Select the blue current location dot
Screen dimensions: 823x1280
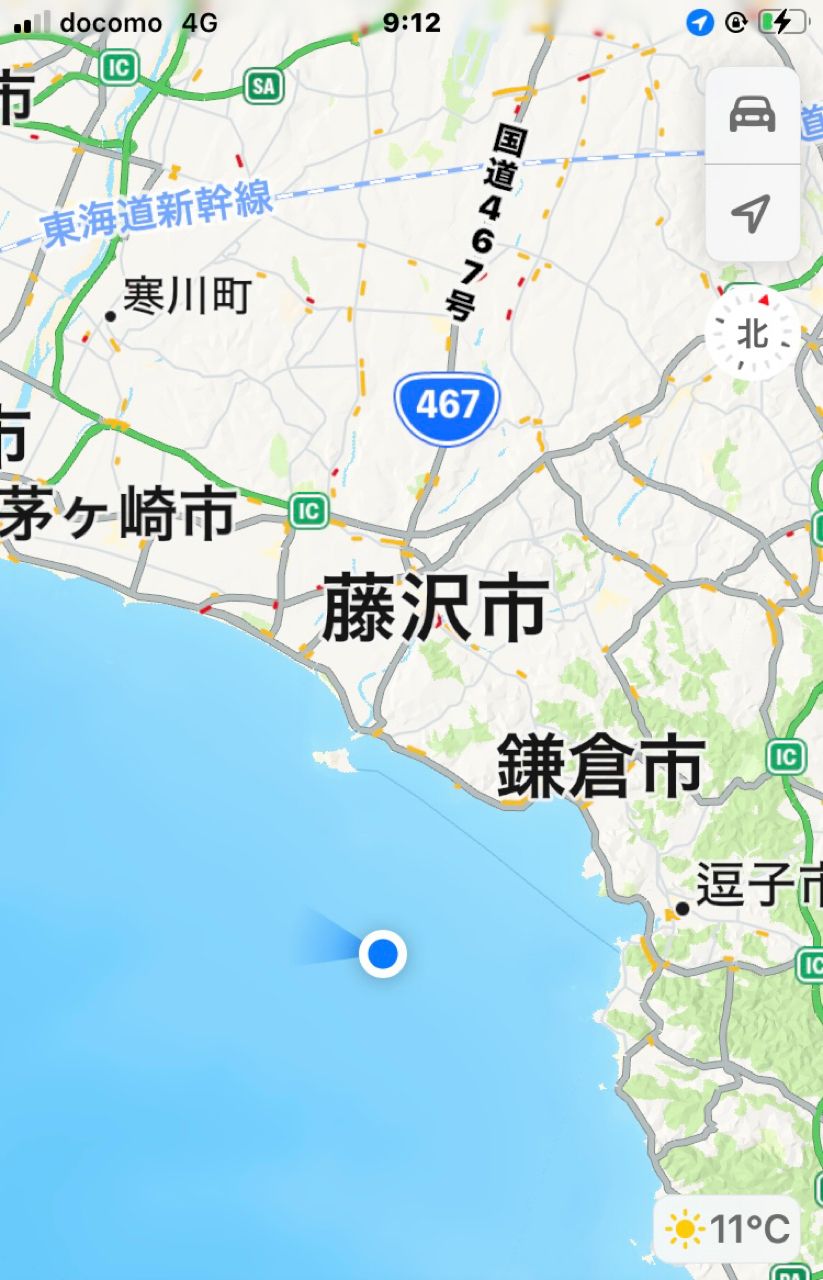382,954
